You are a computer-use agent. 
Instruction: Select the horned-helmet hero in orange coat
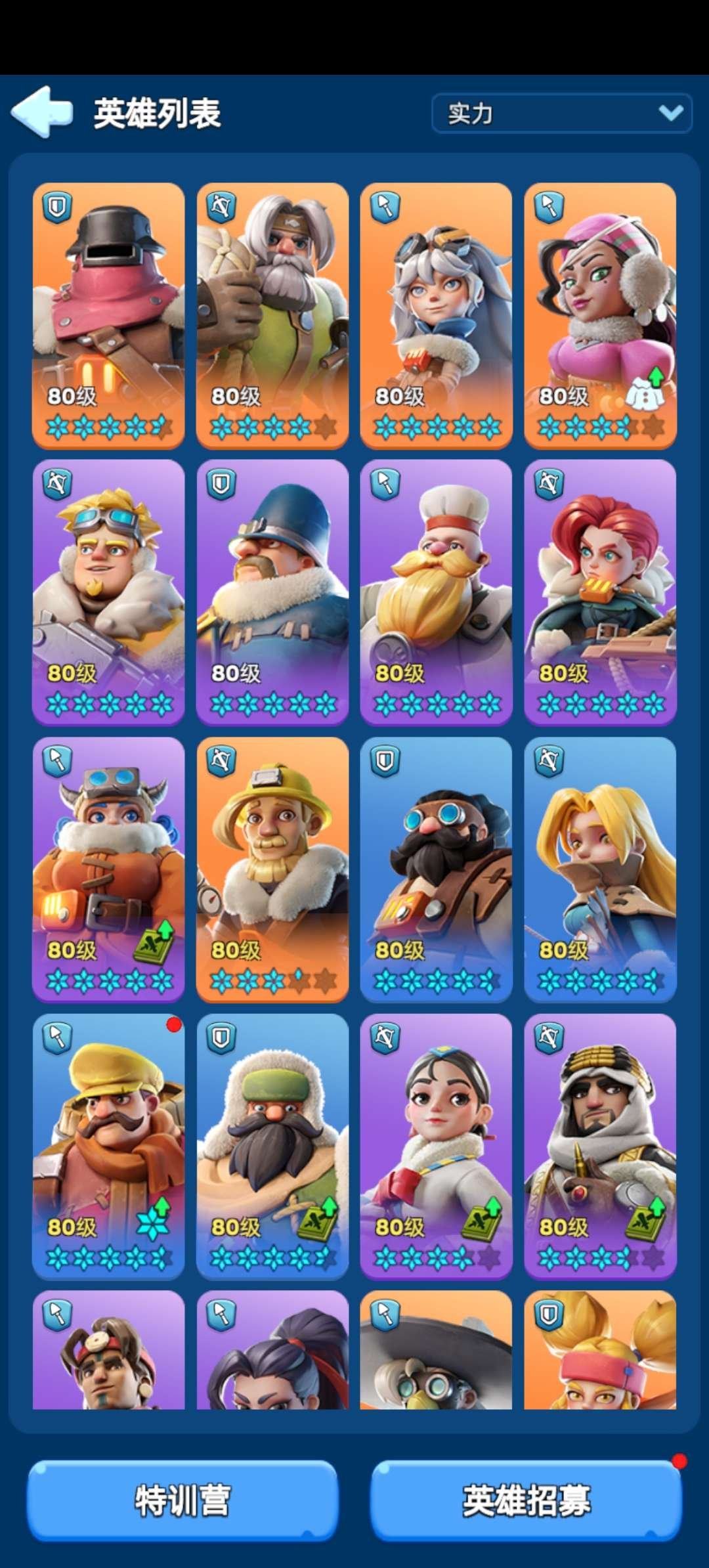click(108, 869)
